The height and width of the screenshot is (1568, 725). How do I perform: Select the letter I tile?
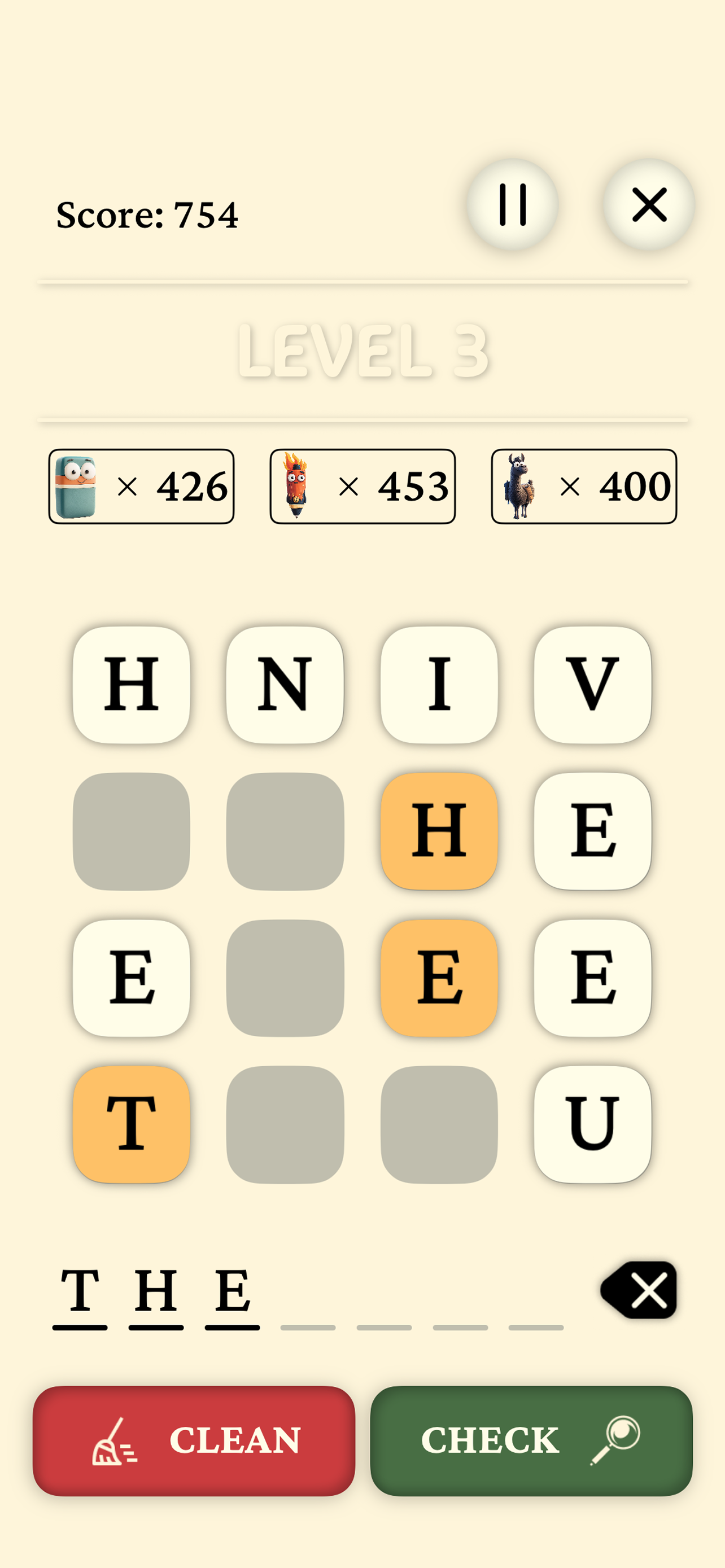tap(439, 685)
